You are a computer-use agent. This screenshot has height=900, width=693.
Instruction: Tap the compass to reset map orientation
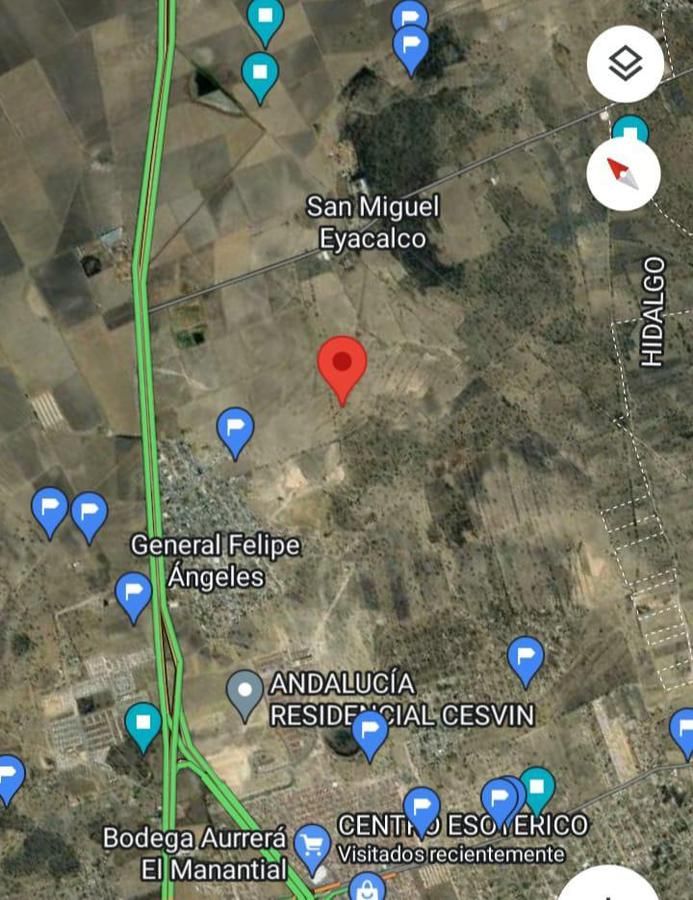click(x=624, y=173)
